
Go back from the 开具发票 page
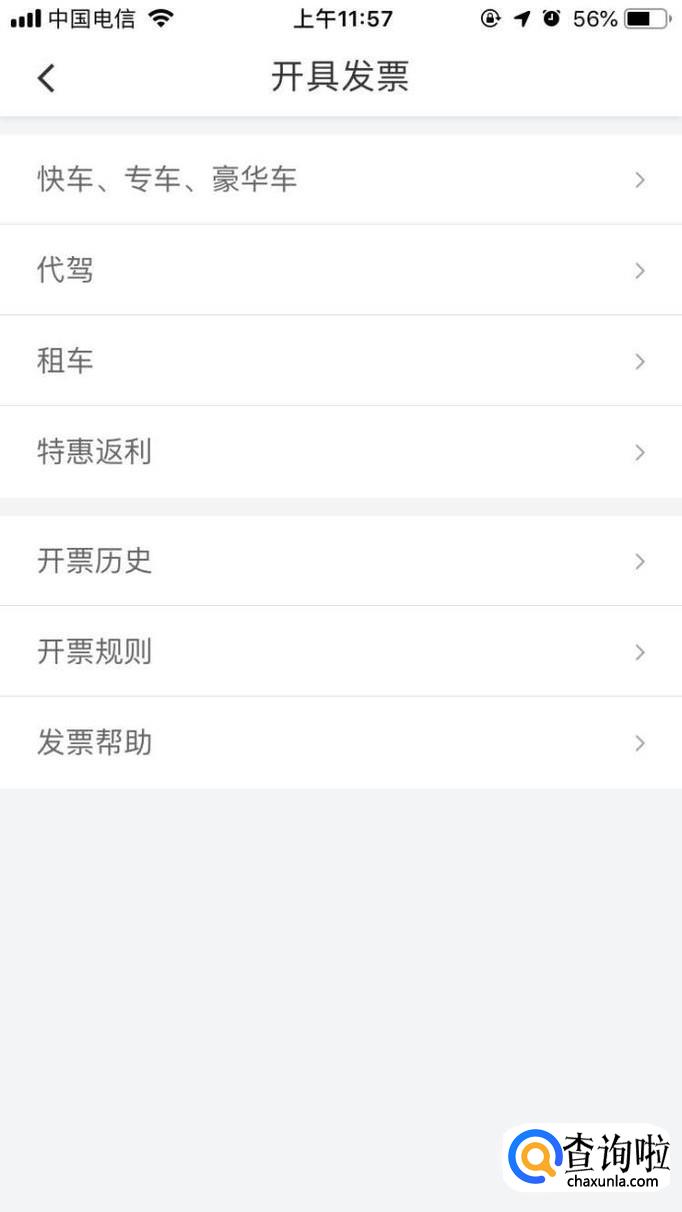tap(46, 77)
